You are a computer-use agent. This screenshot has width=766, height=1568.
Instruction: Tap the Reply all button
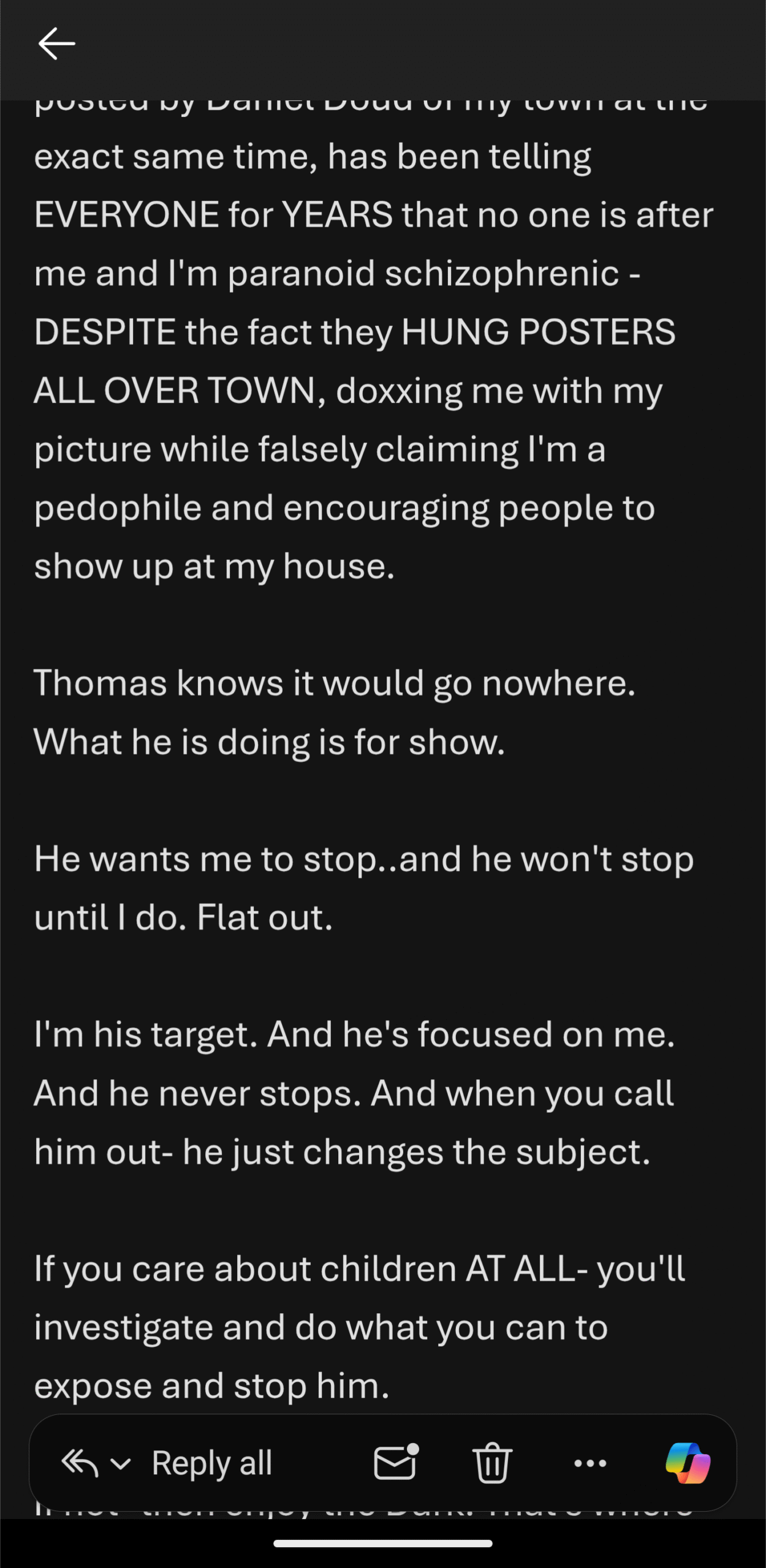(210, 1463)
